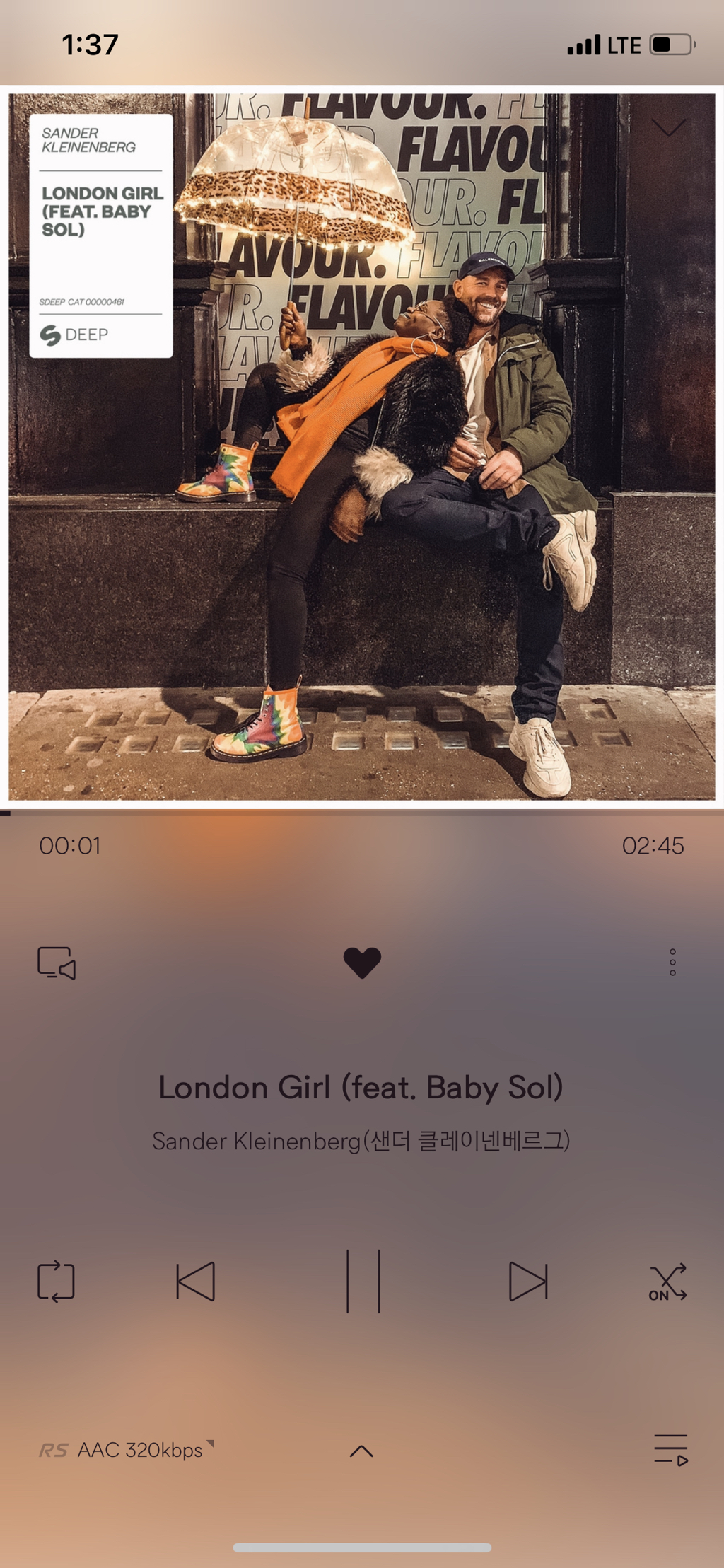
Task: Pause the current song
Action: (x=363, y=1282)
